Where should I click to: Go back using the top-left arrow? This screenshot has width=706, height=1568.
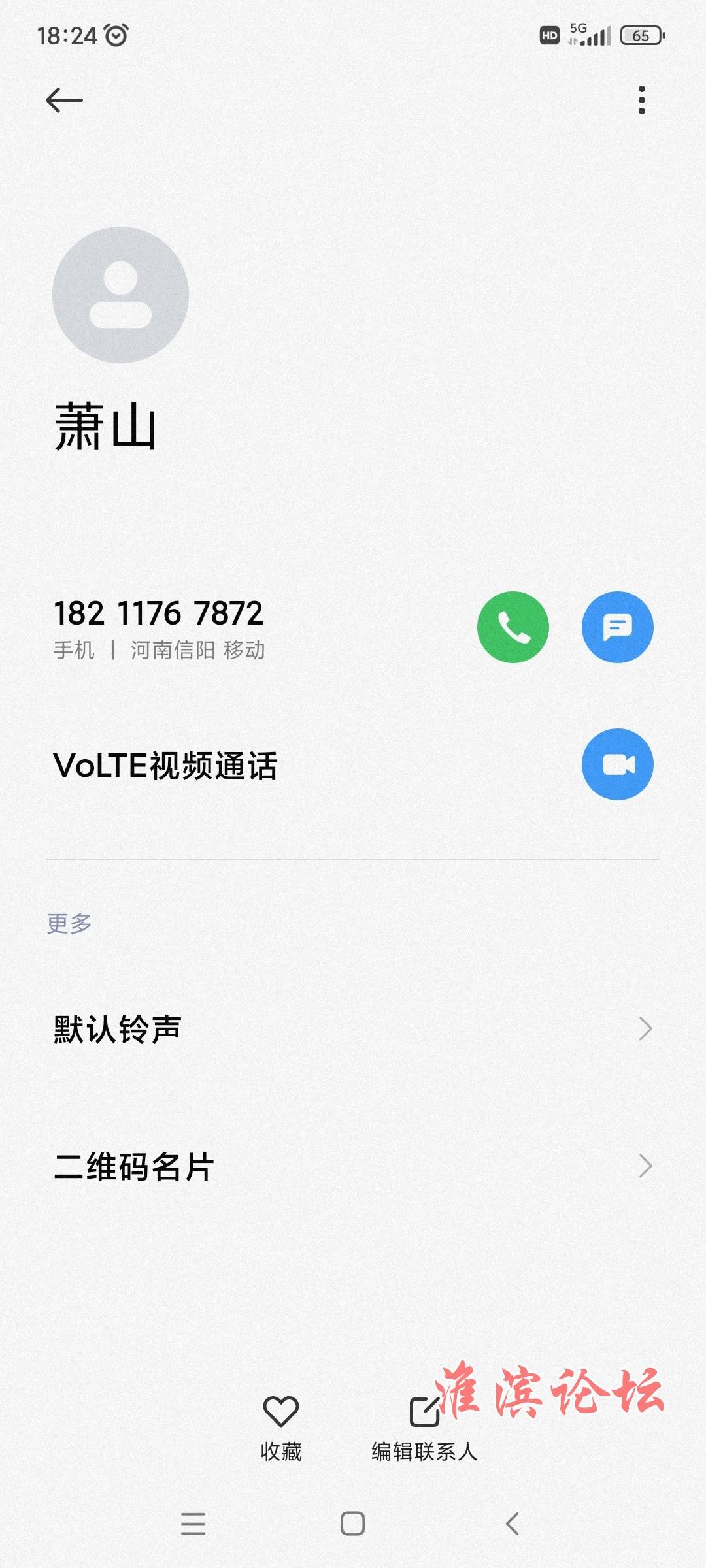coord(64,100)
